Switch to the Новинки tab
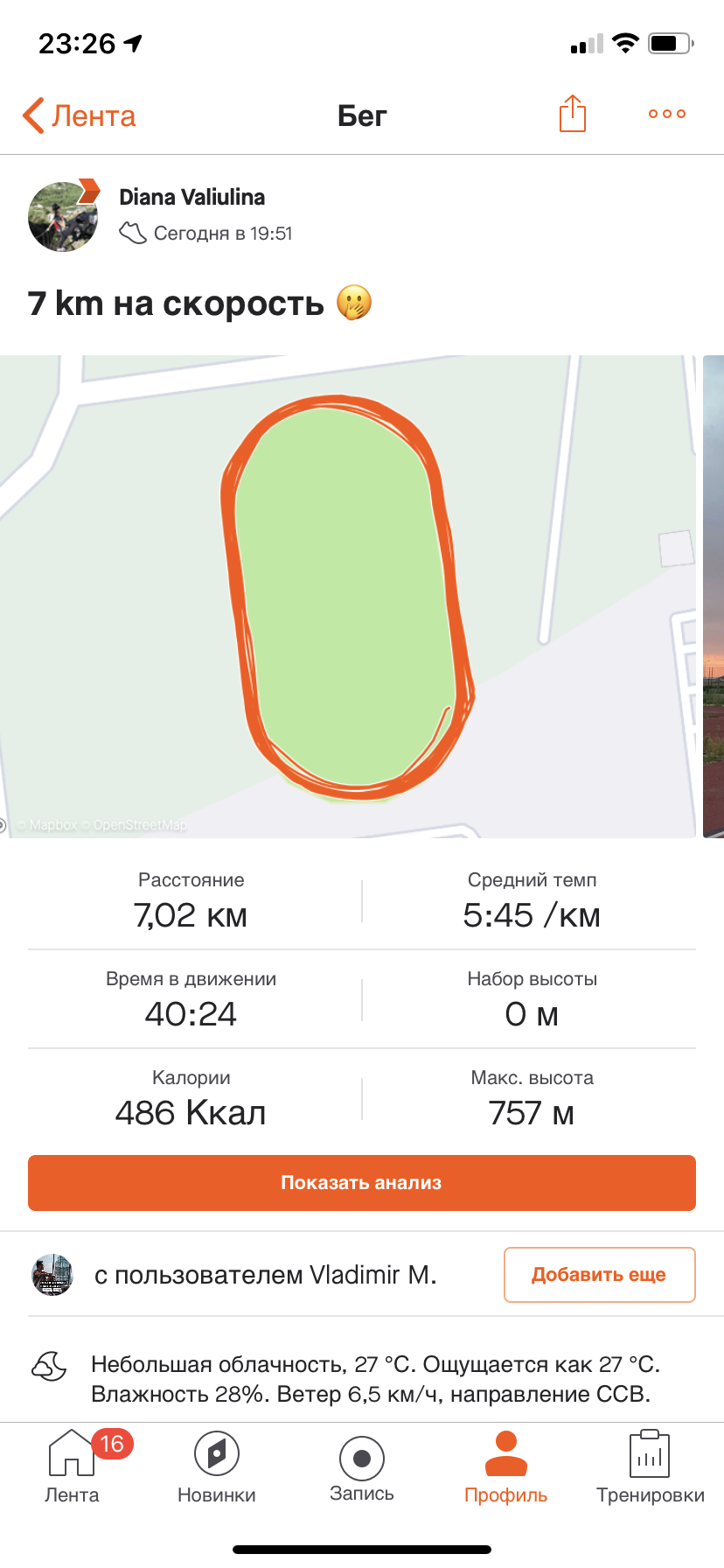724x1568 pixels. (x=216, y=1468)
